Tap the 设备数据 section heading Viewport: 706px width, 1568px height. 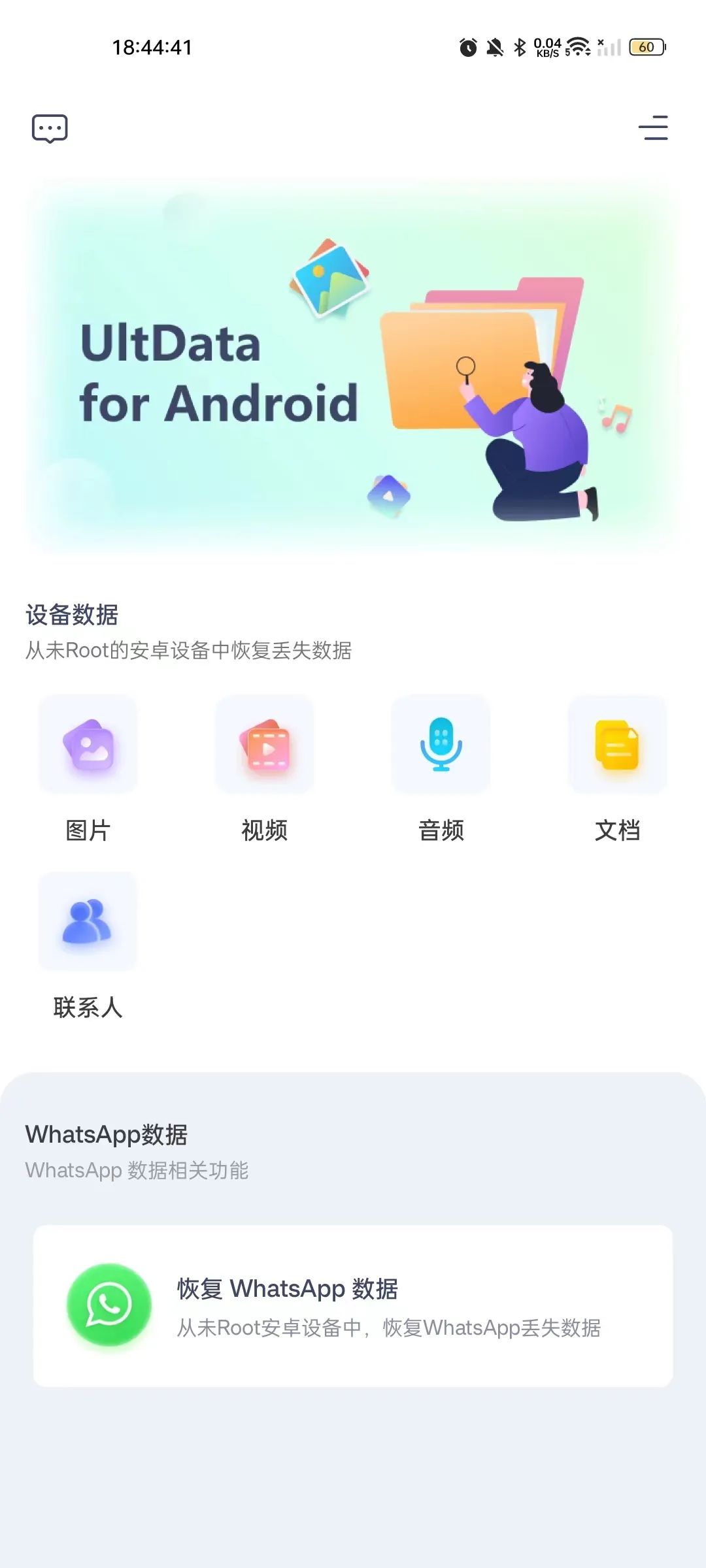(72, 613)
